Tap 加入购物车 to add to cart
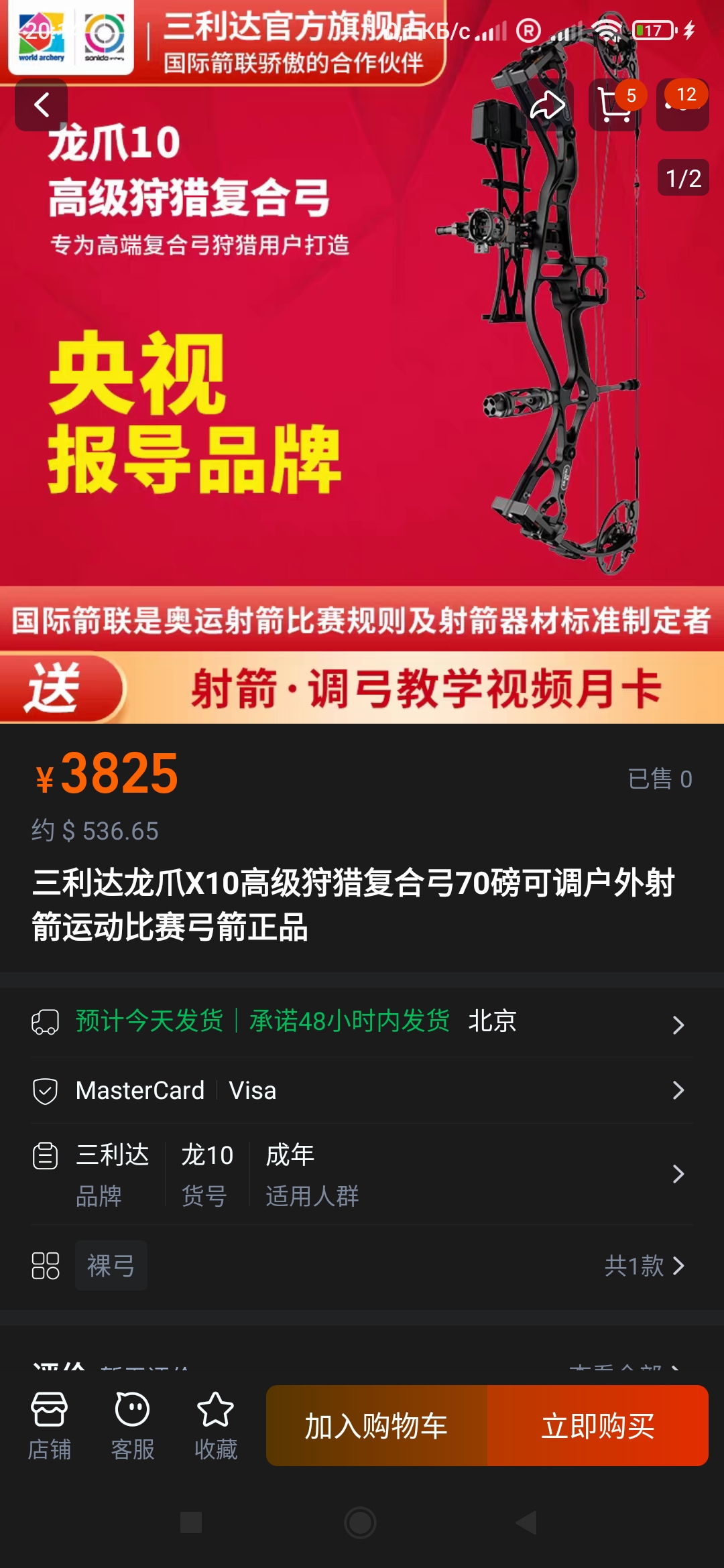 [x=377, y=1425]
